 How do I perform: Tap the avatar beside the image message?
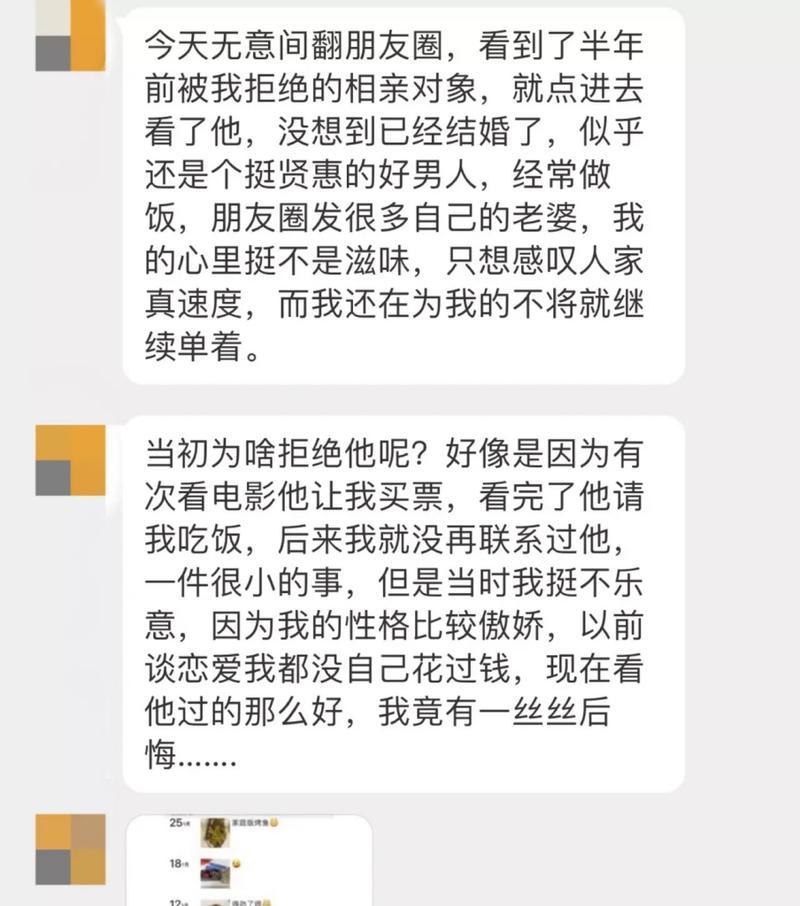[x=70, y=849]
